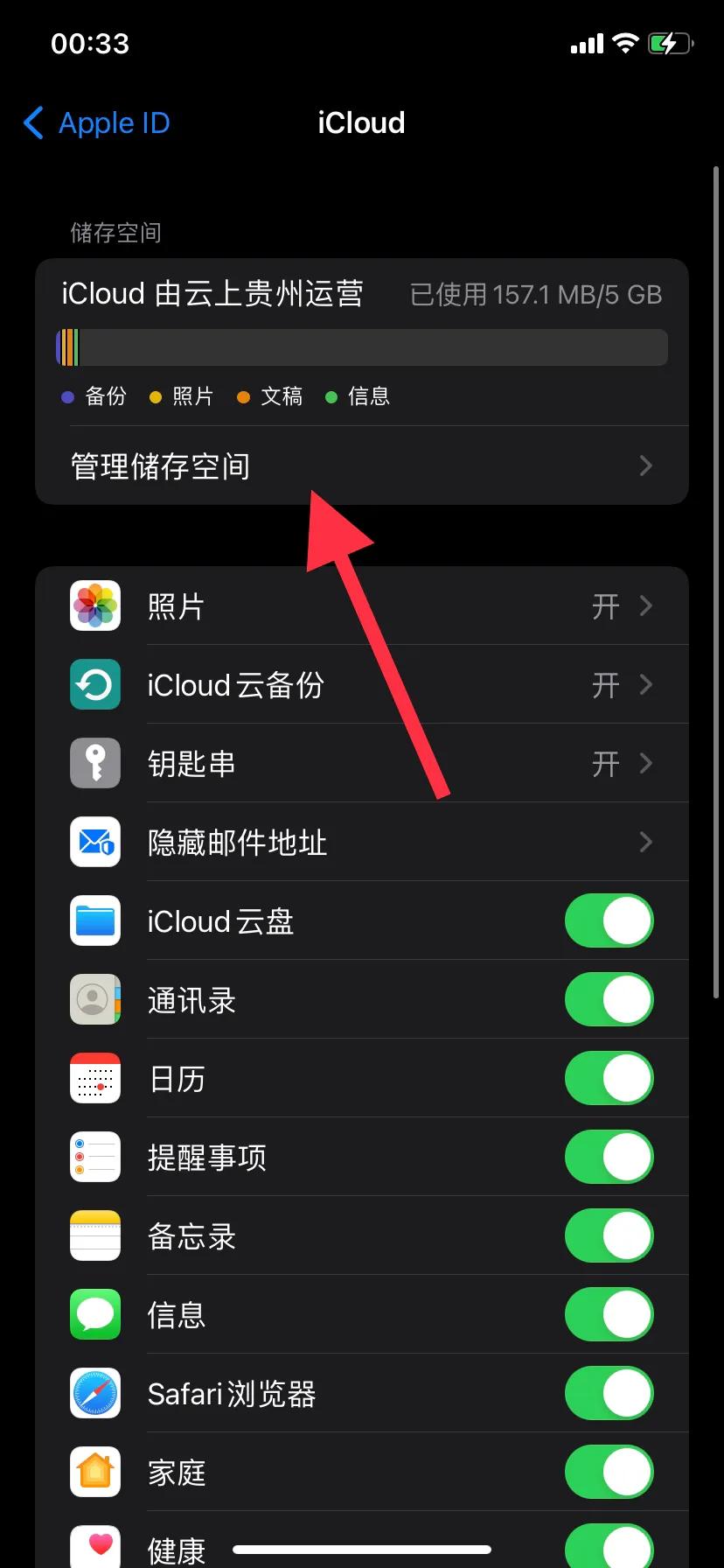
Task: Click the Notes (备忘录) icon
Action: coord(94,1235)
